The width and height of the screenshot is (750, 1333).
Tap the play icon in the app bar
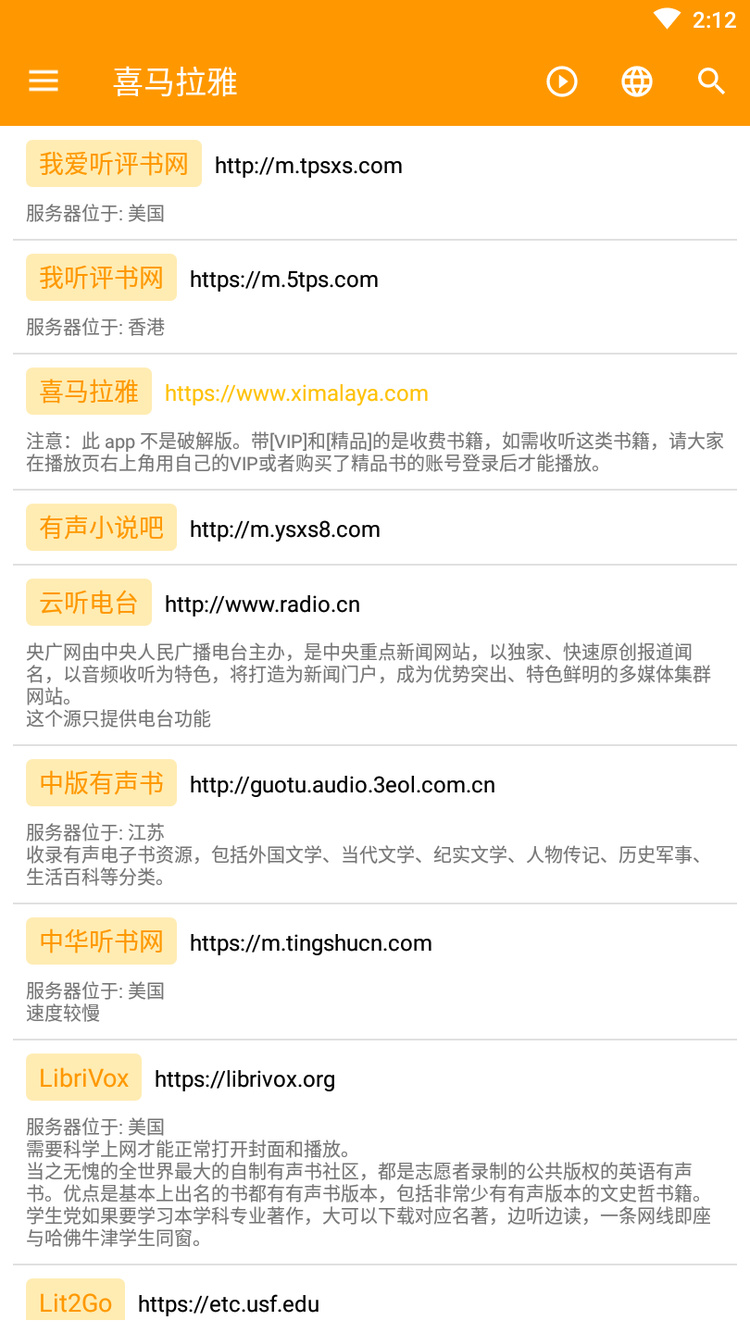[x=562, y=81]
